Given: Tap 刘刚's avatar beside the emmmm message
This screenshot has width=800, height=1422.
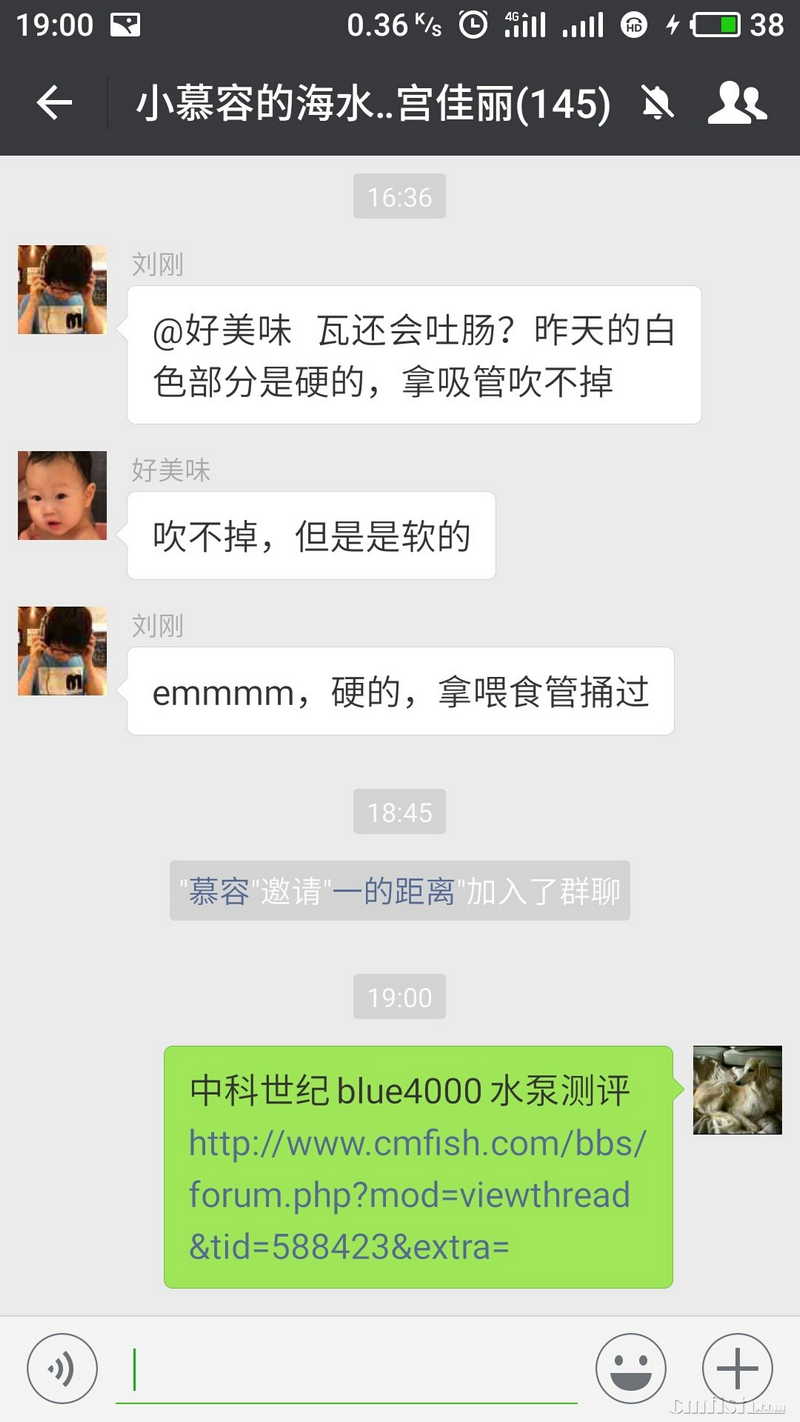Looking at the screenshot, I should click(62, 651).
